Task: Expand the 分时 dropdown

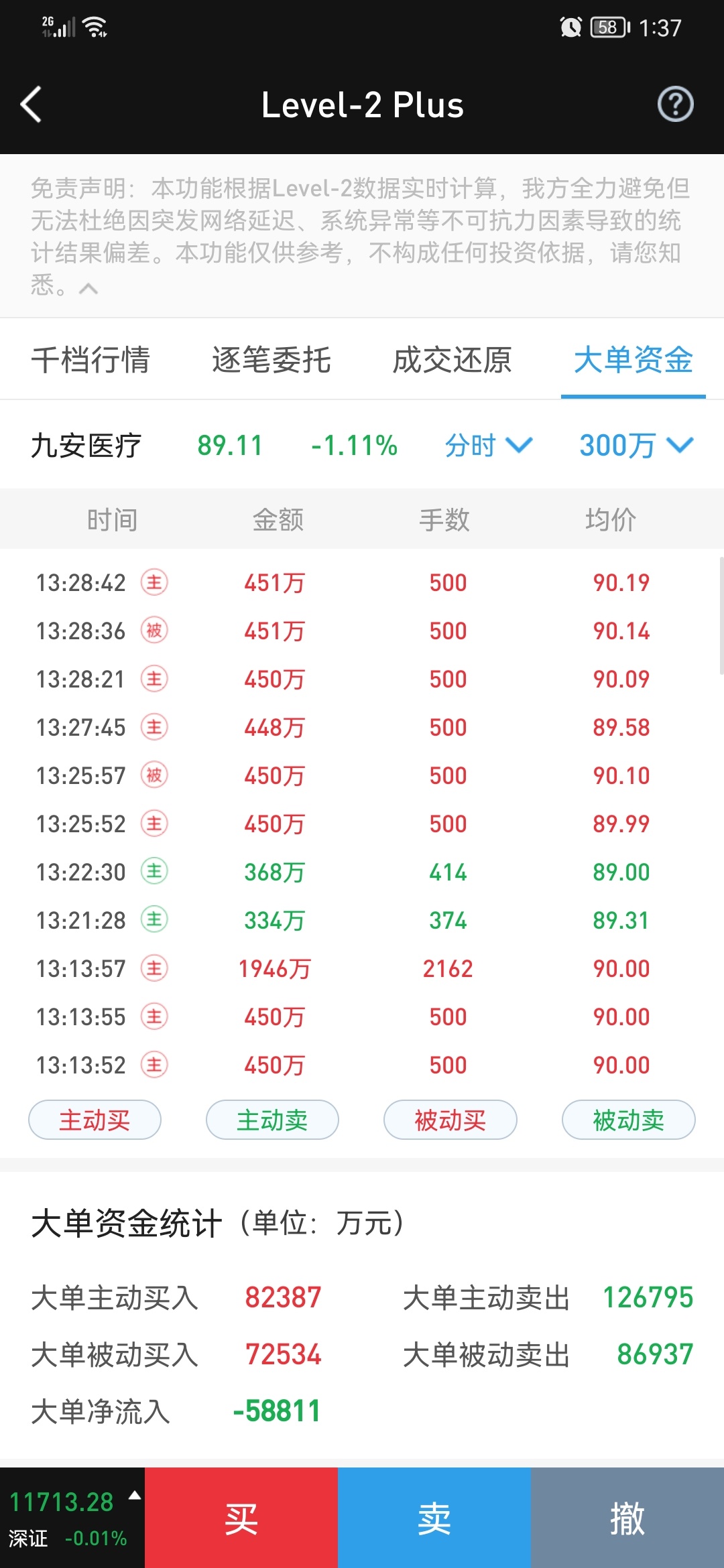Action: [x=489, y=446]
